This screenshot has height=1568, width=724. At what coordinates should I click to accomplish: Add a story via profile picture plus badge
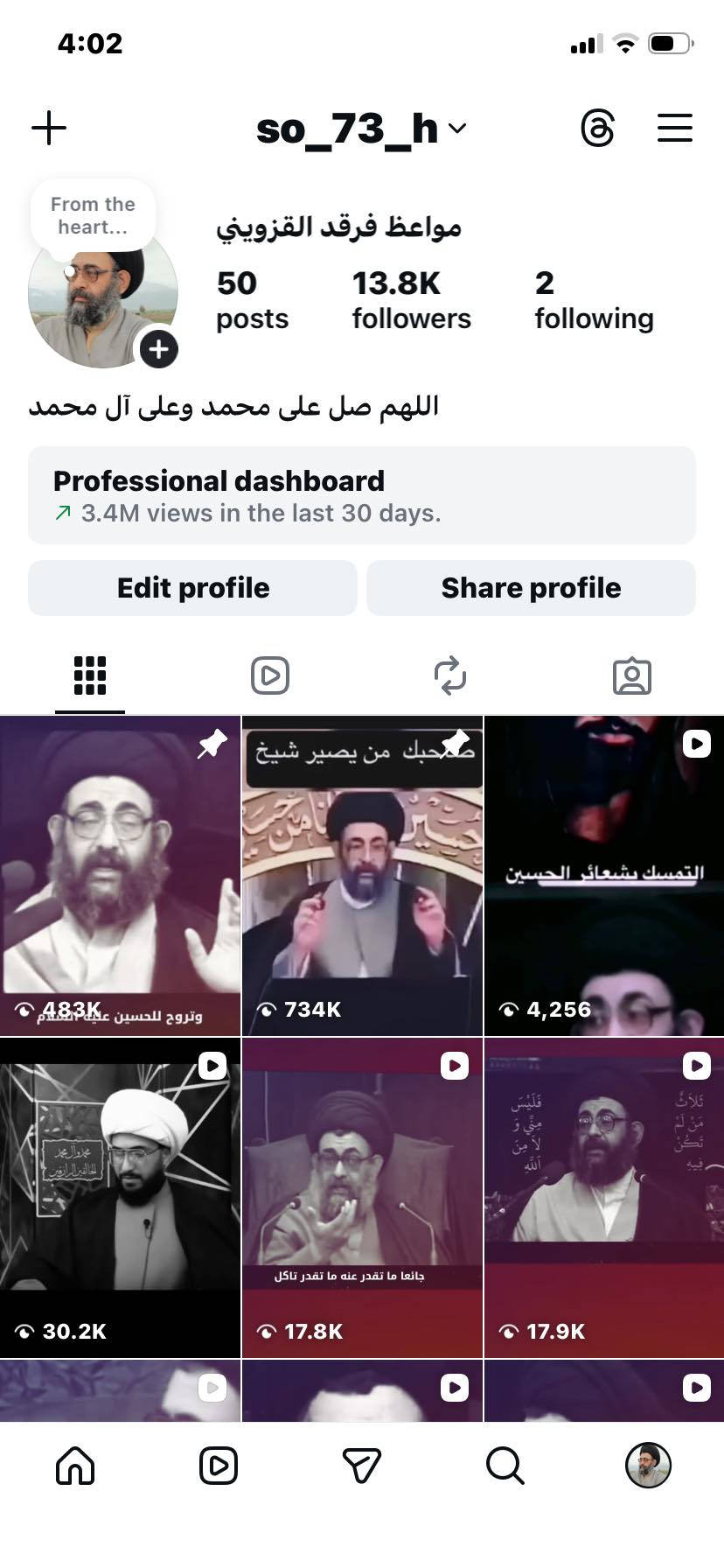coord(158,349)
